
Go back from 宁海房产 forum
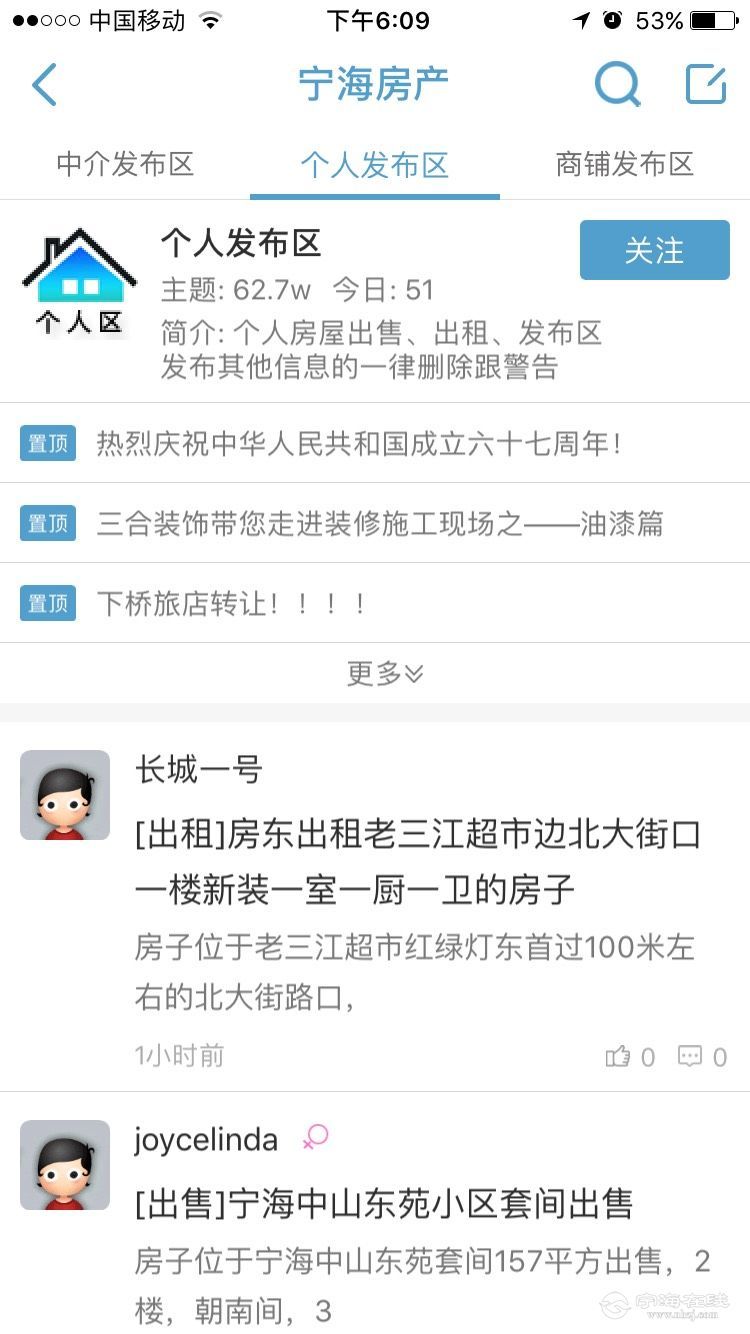[x=45, y=85]
